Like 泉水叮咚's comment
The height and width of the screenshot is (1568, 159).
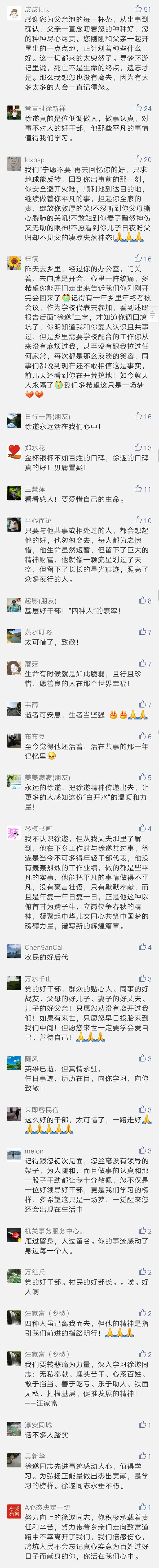[x=141, y=632]
